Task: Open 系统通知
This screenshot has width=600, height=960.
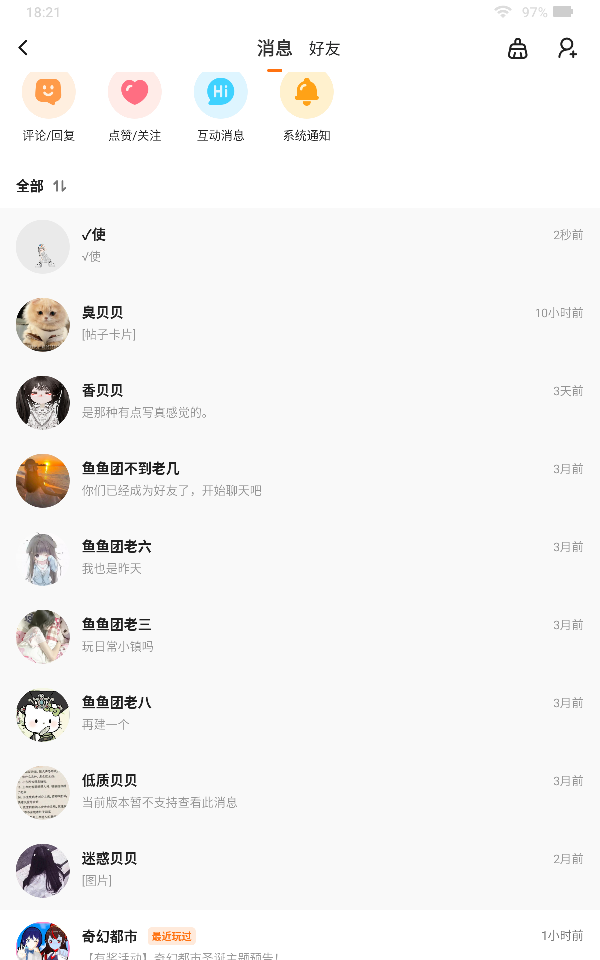Action: [x=307, y=106]
